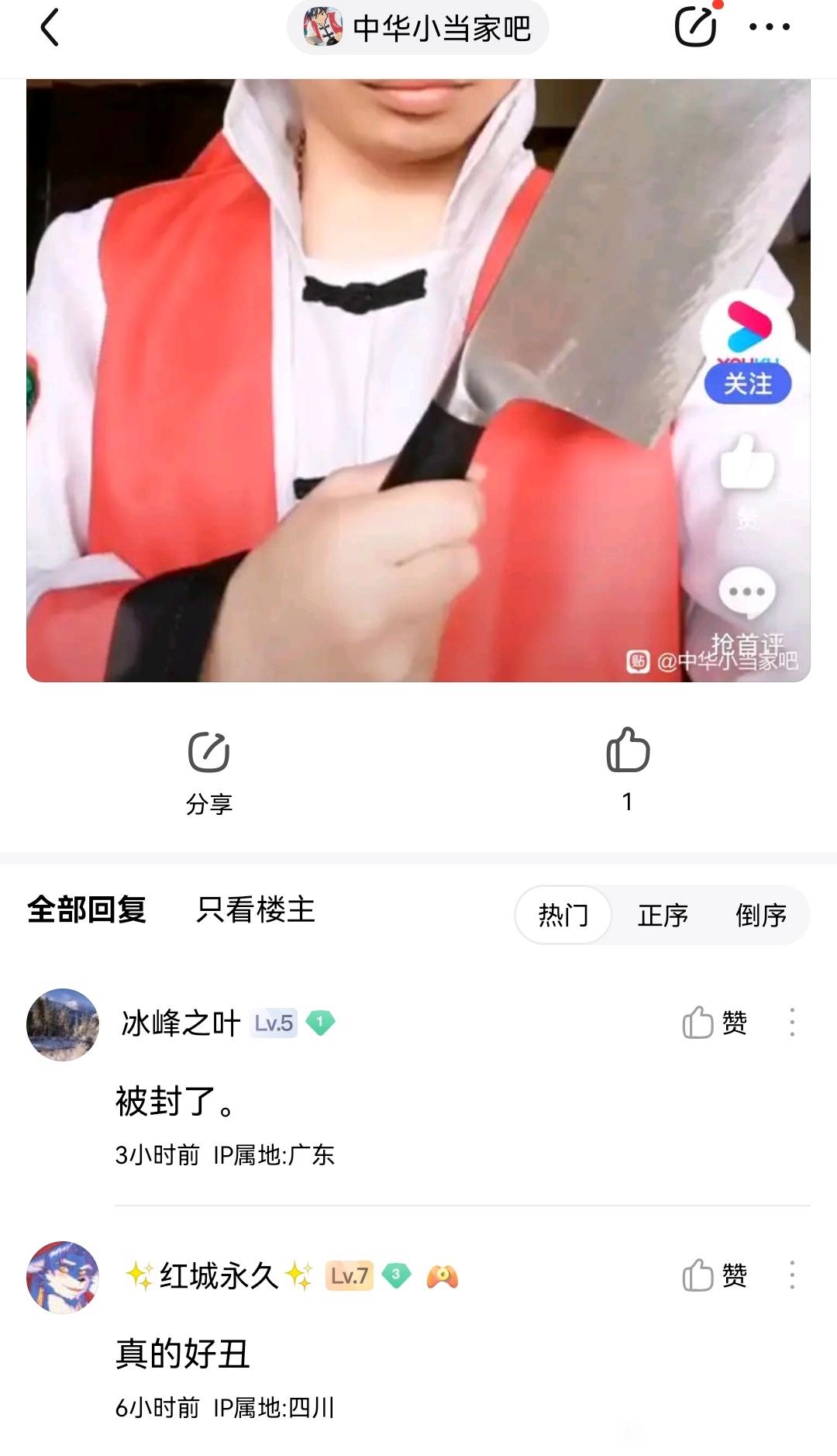The image size is (837, 1456).
Task: View 红城永久's profile avatar
Action: (63, 1277)
